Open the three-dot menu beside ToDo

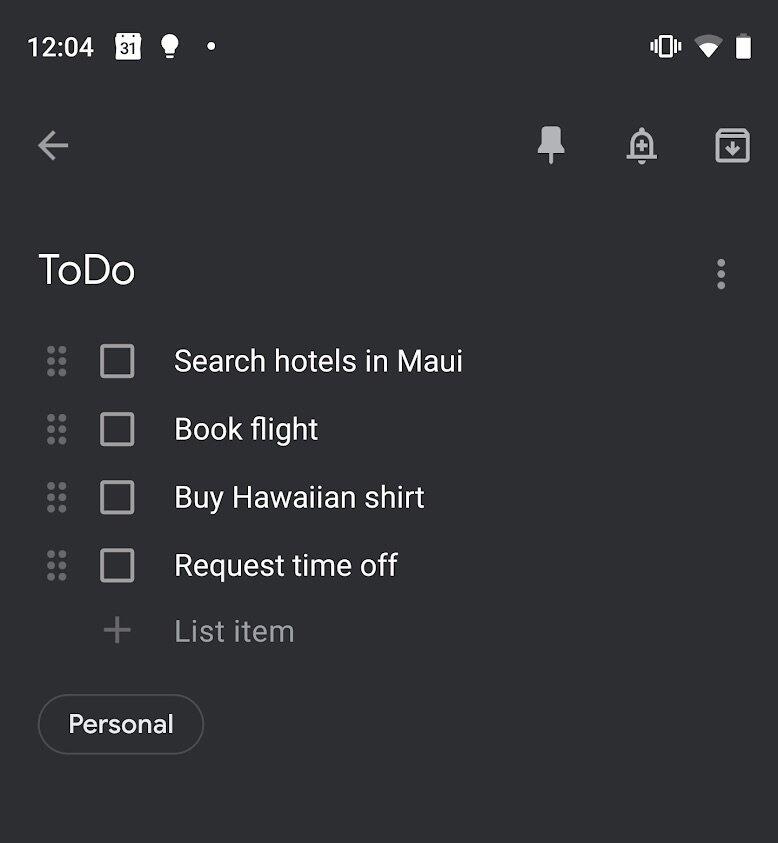pos(721,274)
